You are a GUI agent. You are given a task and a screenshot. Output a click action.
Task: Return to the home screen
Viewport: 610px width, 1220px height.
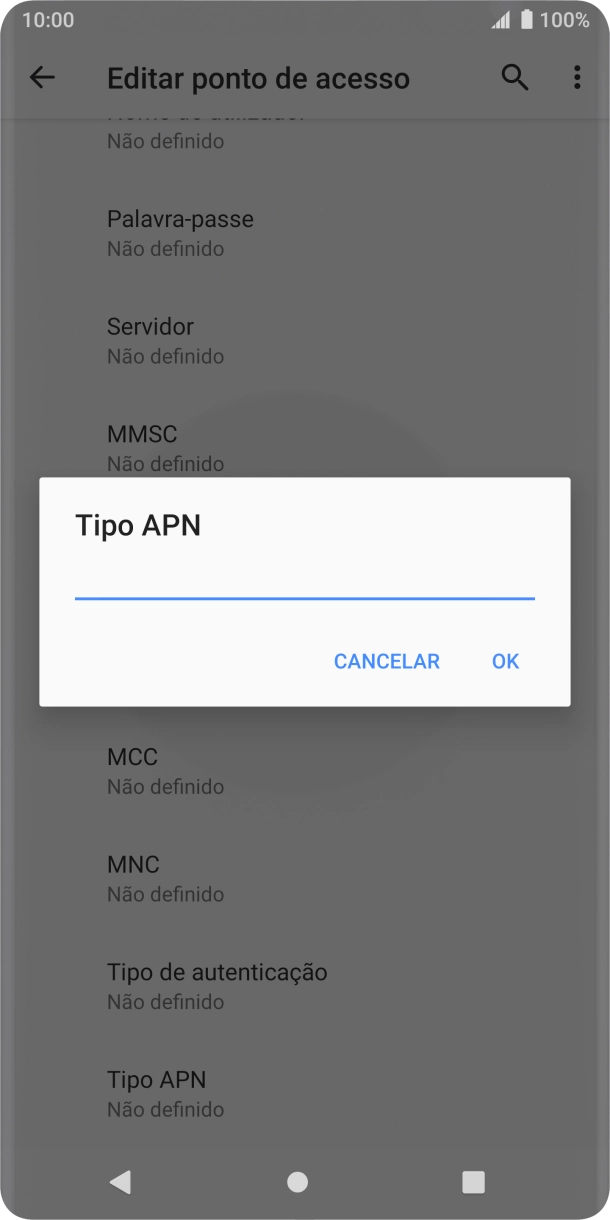(x=297, y=1182)
